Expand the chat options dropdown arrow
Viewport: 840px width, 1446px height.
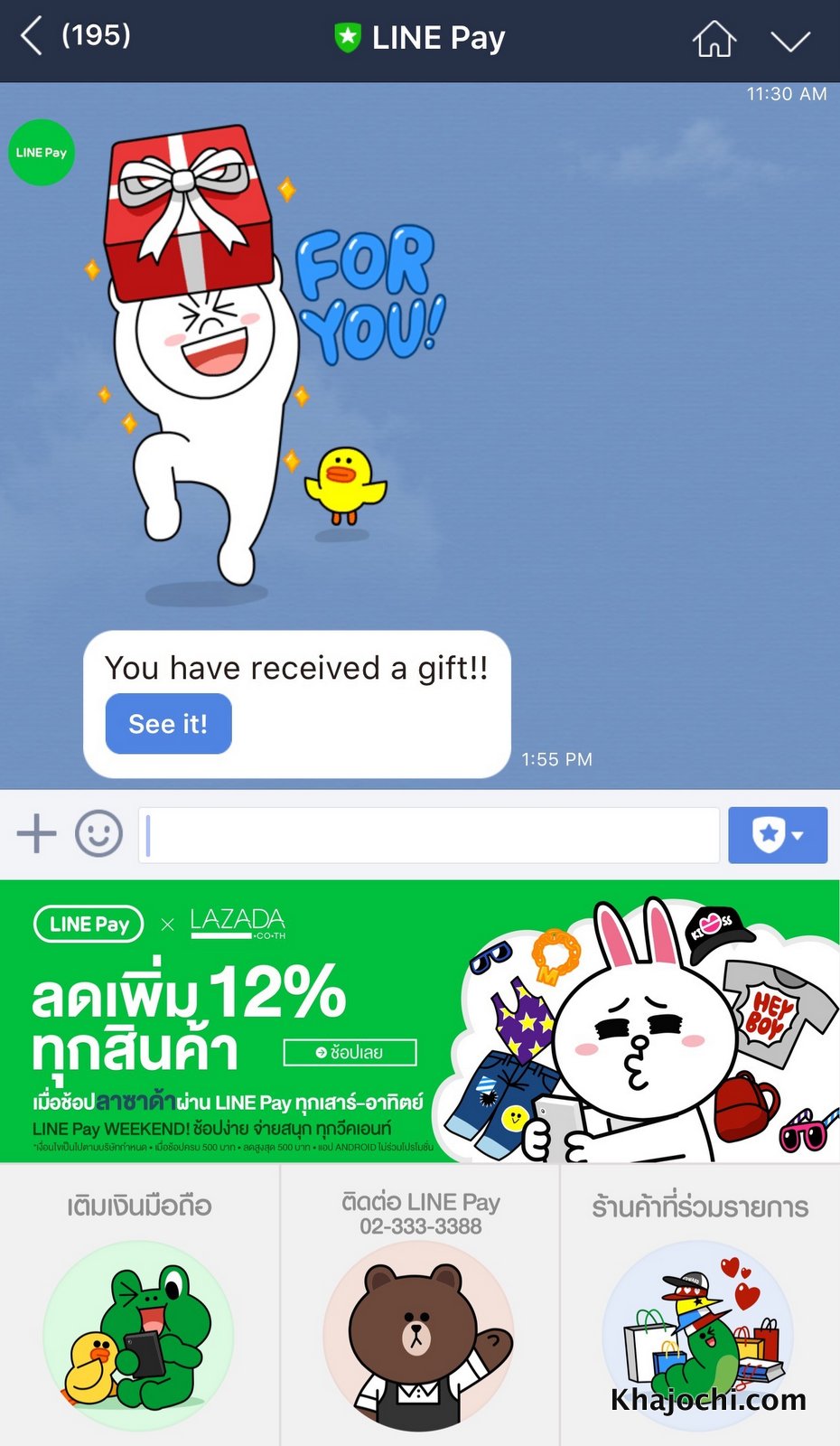click(789, 41)
